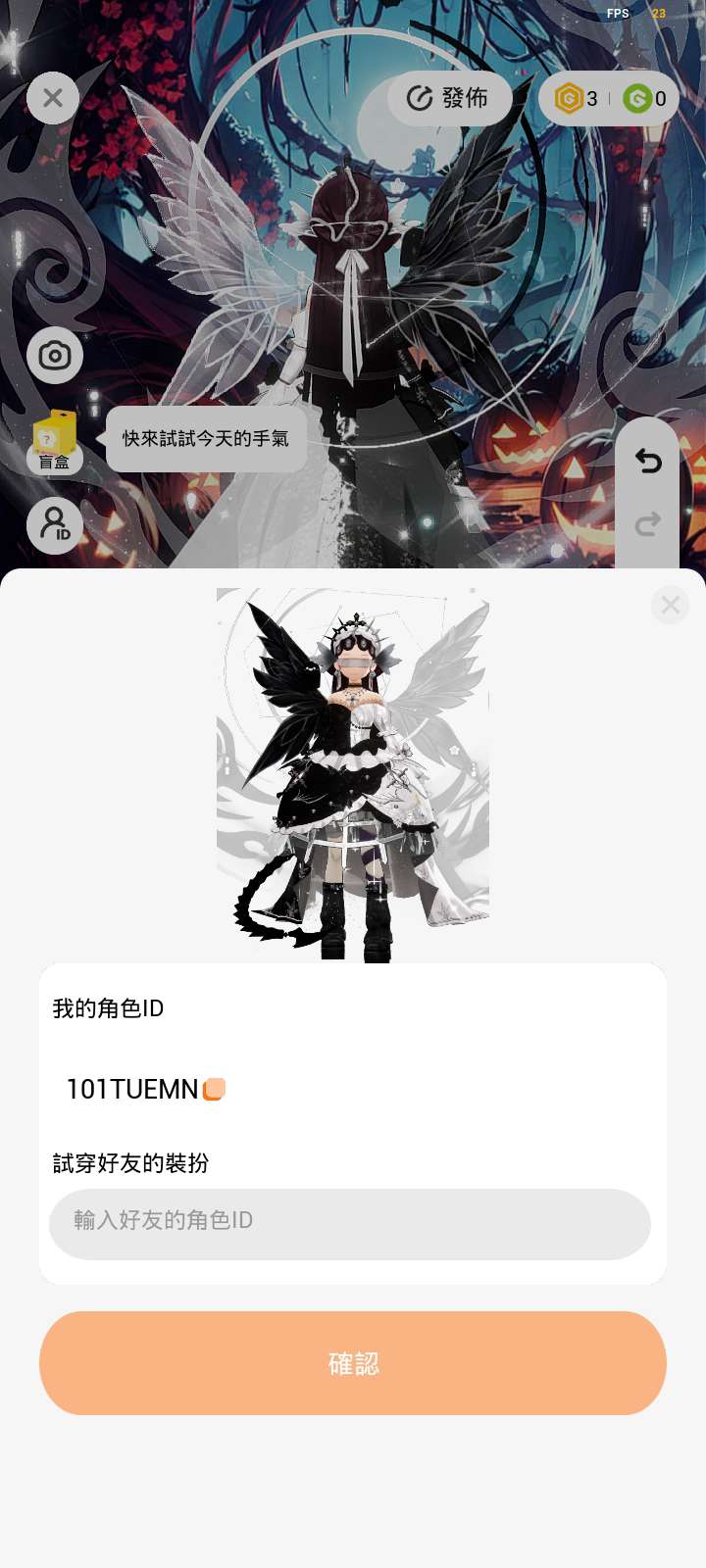The image size is (706, 1568).
Task: Confirm with the 確認 button
Action: click(x=353, y=1363)
